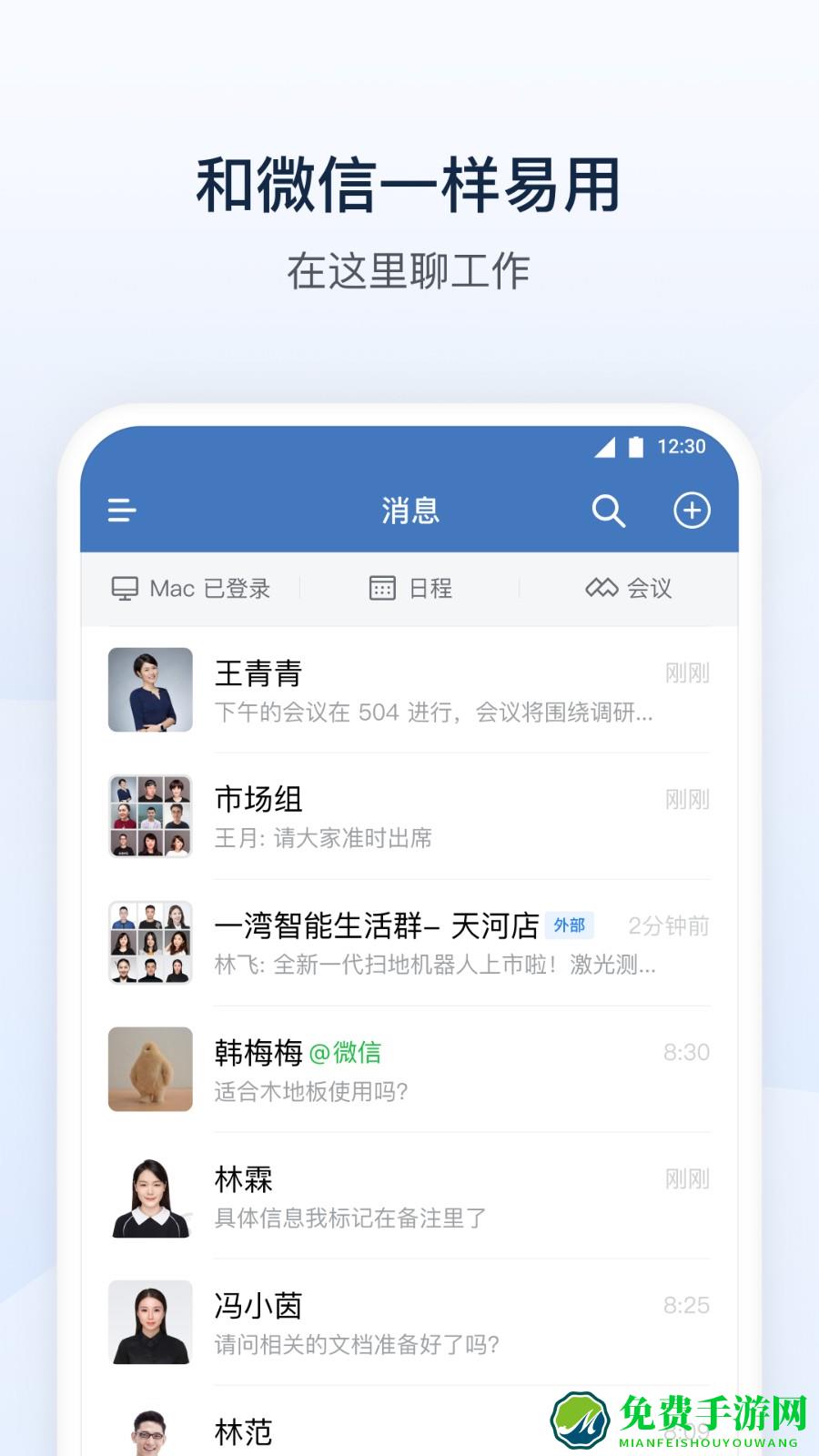
Task: Tap the plus icon to create new chat
Action: [693, 511]
